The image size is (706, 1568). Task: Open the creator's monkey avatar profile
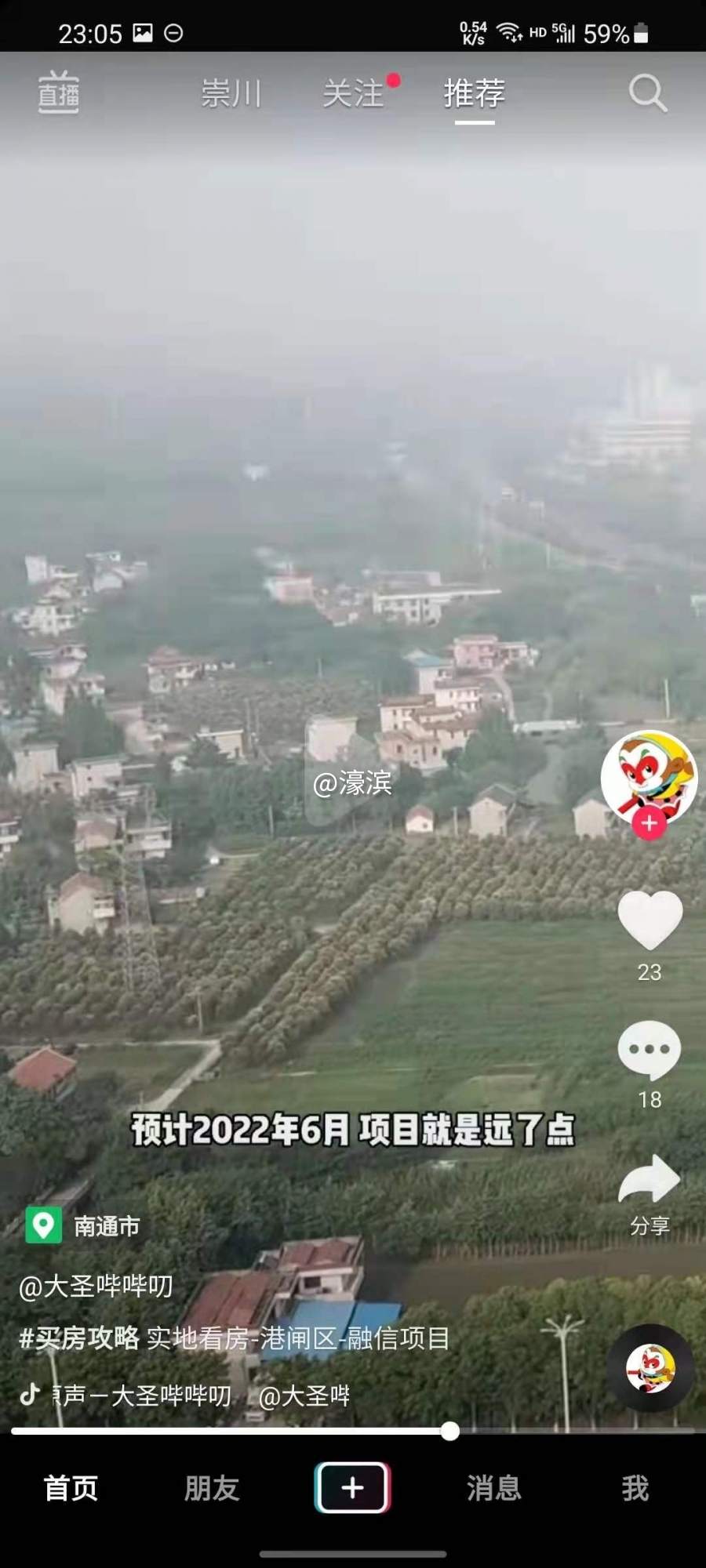[649, 776]
